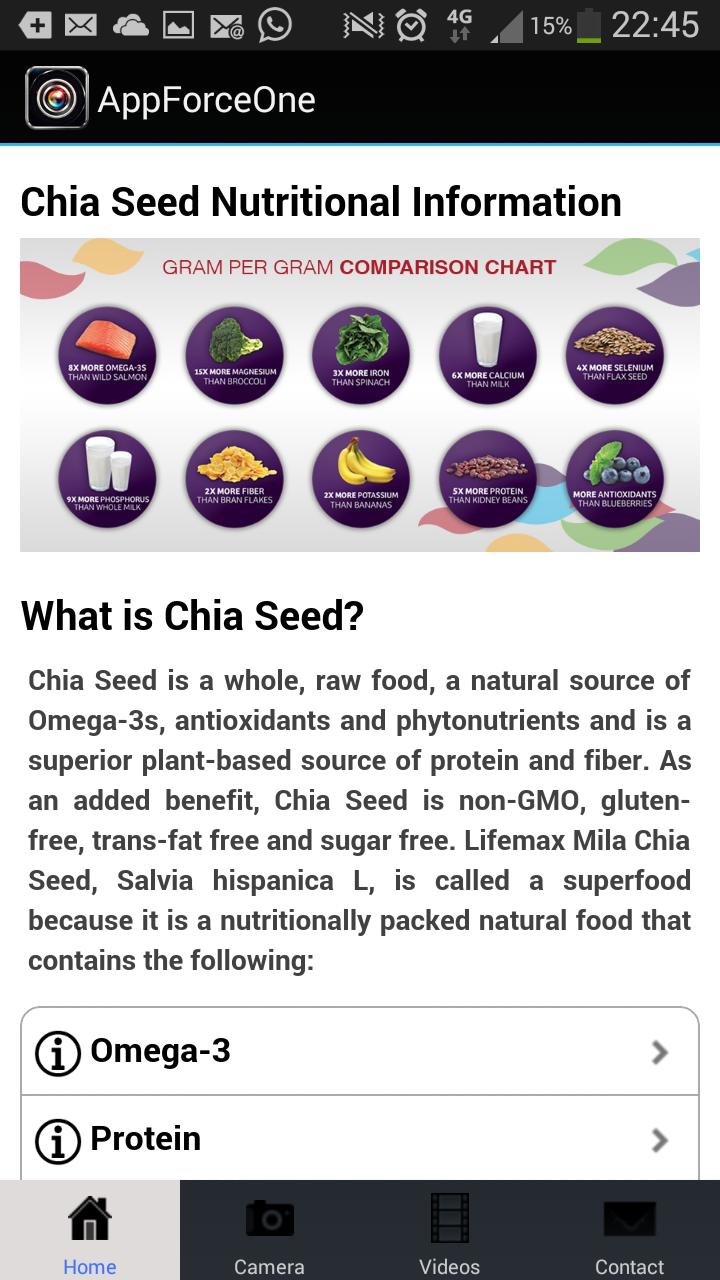Tap the info icon beside Protein
This screenshot has width=720, height=1280.
[x=58, y=1138]
